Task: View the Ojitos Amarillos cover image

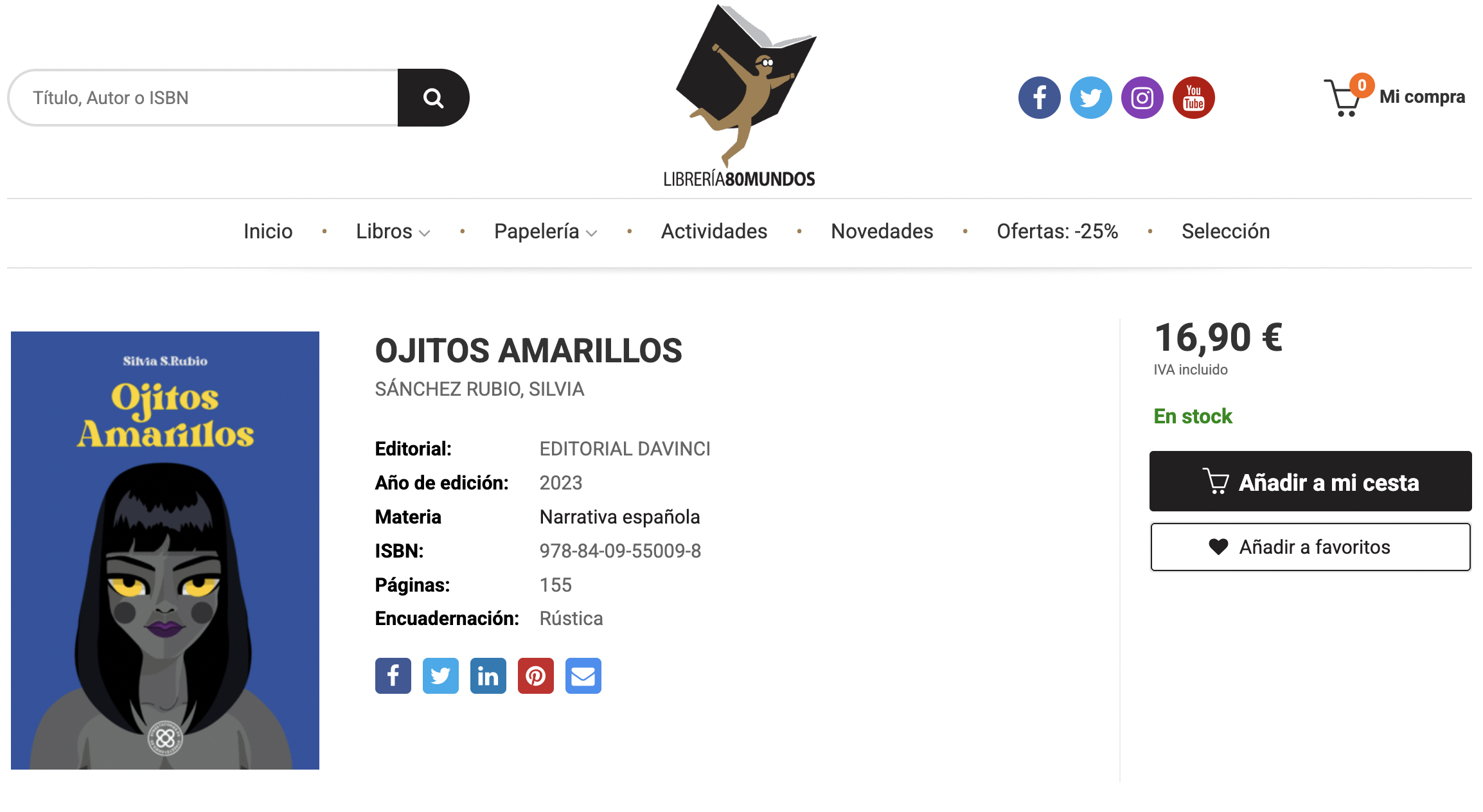Action: (165, 550)
